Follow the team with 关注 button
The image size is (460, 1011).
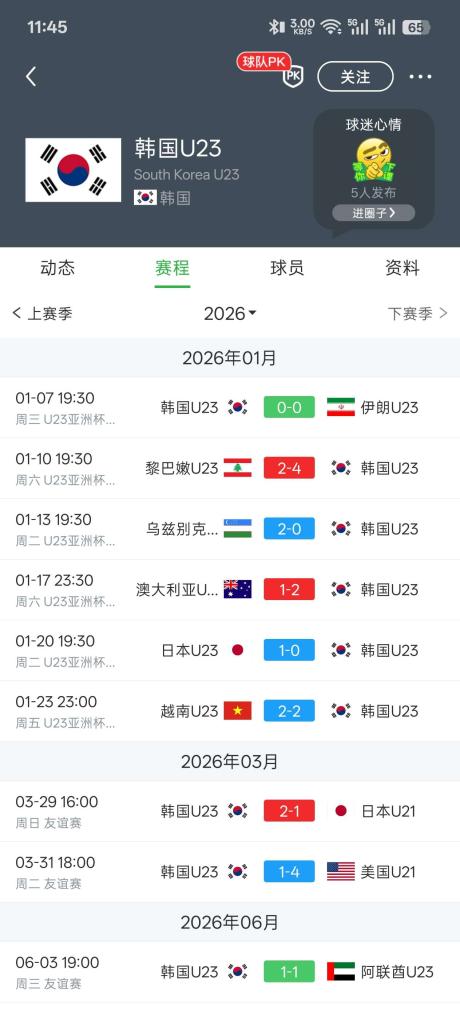(355, 77)
